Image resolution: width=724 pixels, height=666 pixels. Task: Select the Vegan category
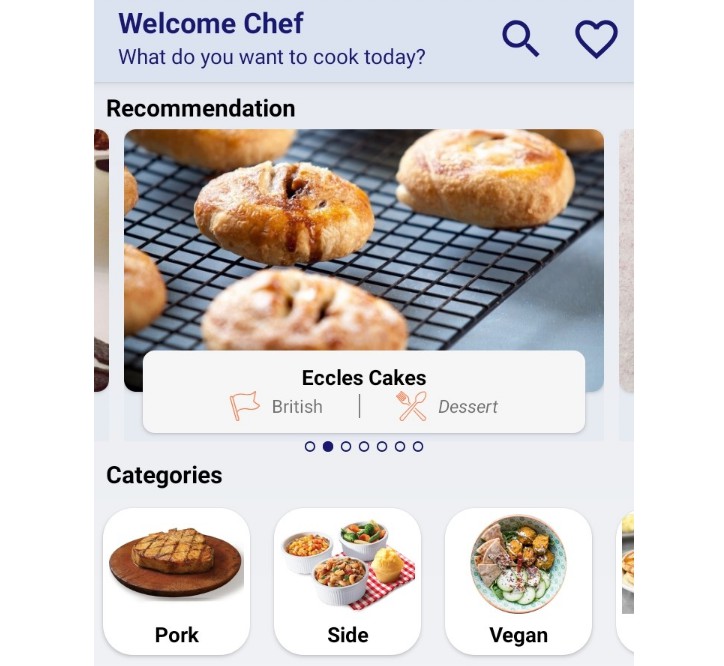(518, 580)
